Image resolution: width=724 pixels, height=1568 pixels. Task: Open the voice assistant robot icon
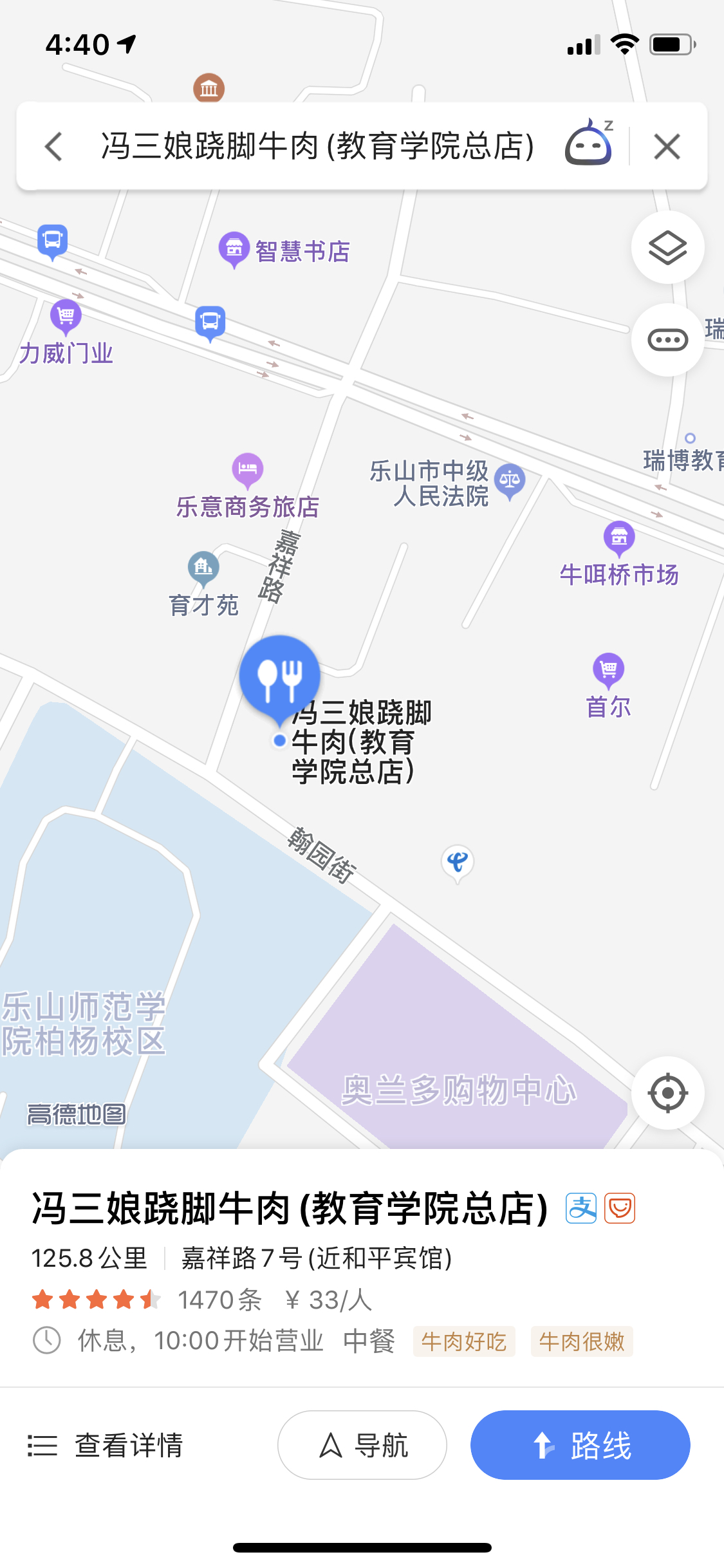click(x=588, y=144)
